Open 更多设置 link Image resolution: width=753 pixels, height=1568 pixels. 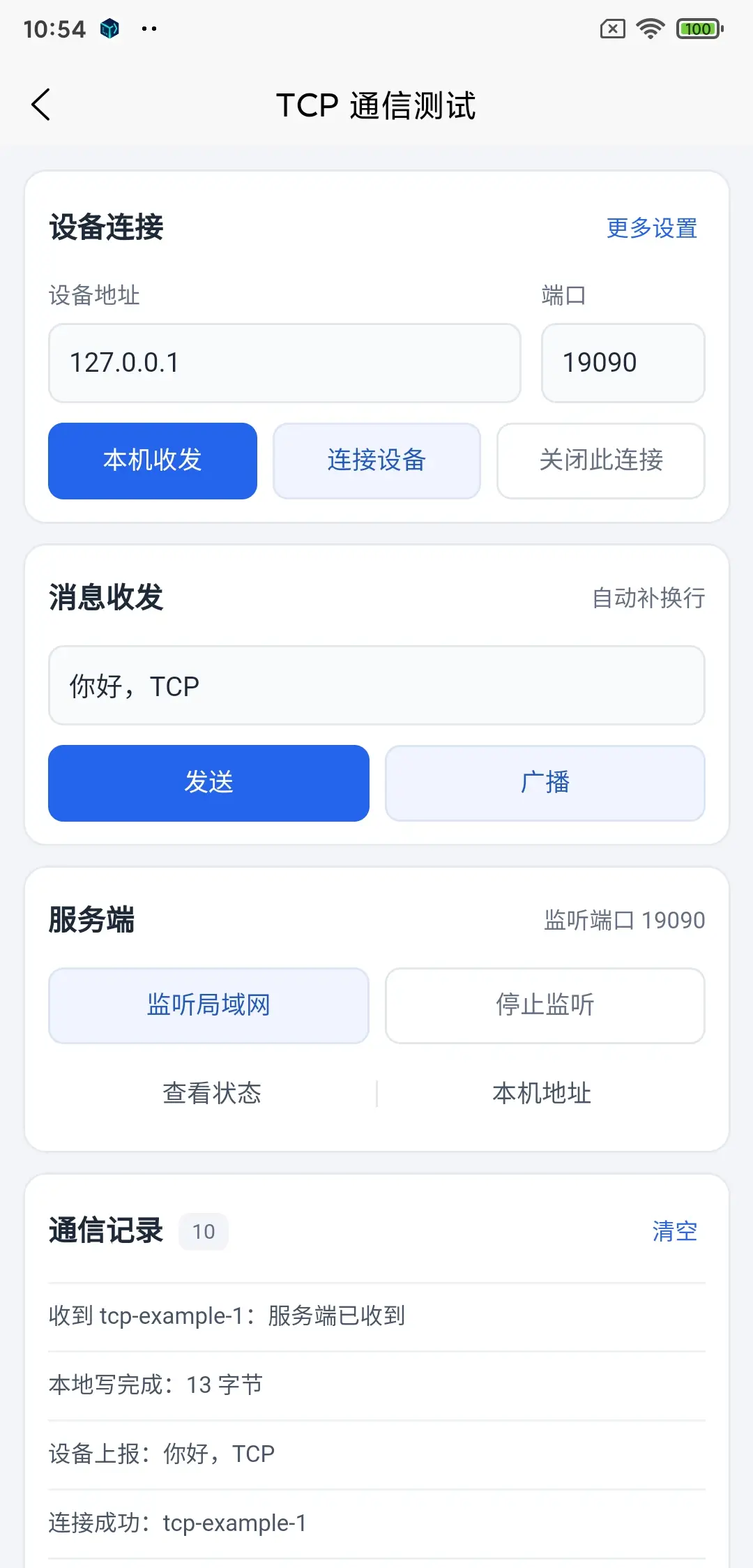click(652, 228)
